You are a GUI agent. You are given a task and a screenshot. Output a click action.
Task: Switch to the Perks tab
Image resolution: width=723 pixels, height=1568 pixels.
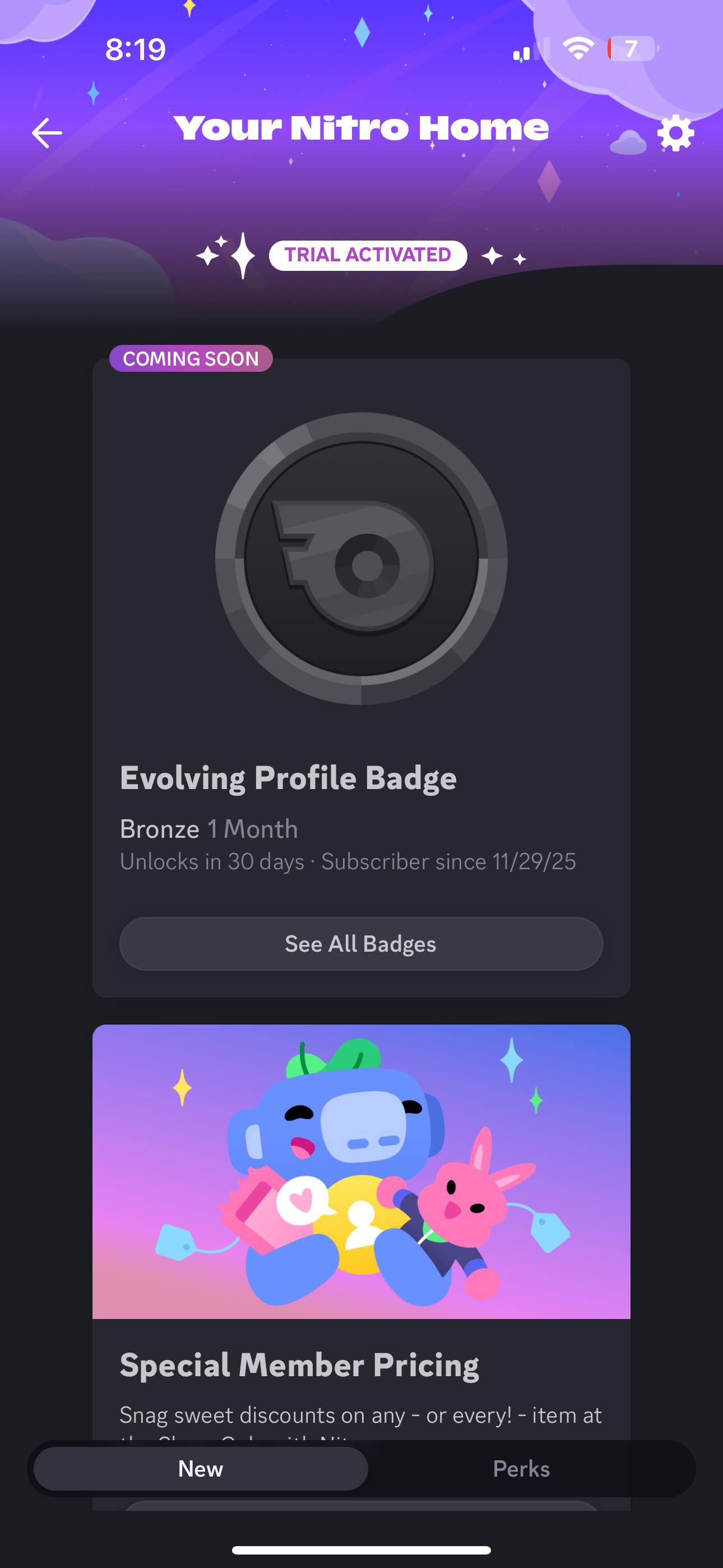(521, 1469)
